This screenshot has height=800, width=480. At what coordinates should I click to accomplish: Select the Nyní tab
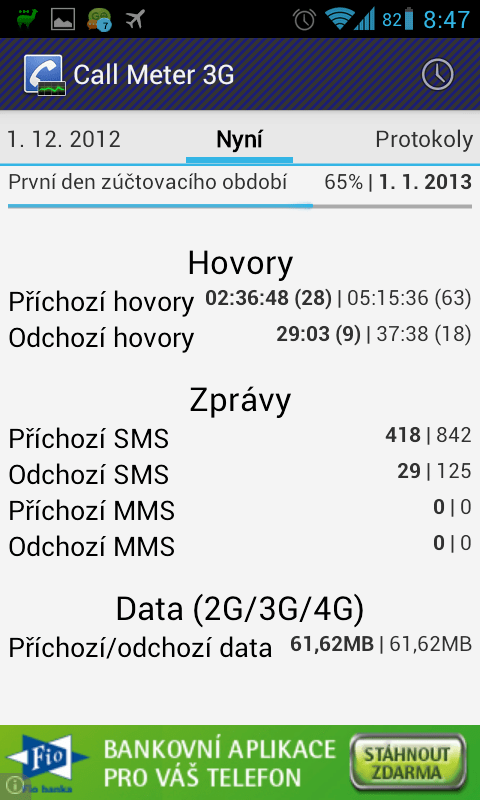(239, 139)
